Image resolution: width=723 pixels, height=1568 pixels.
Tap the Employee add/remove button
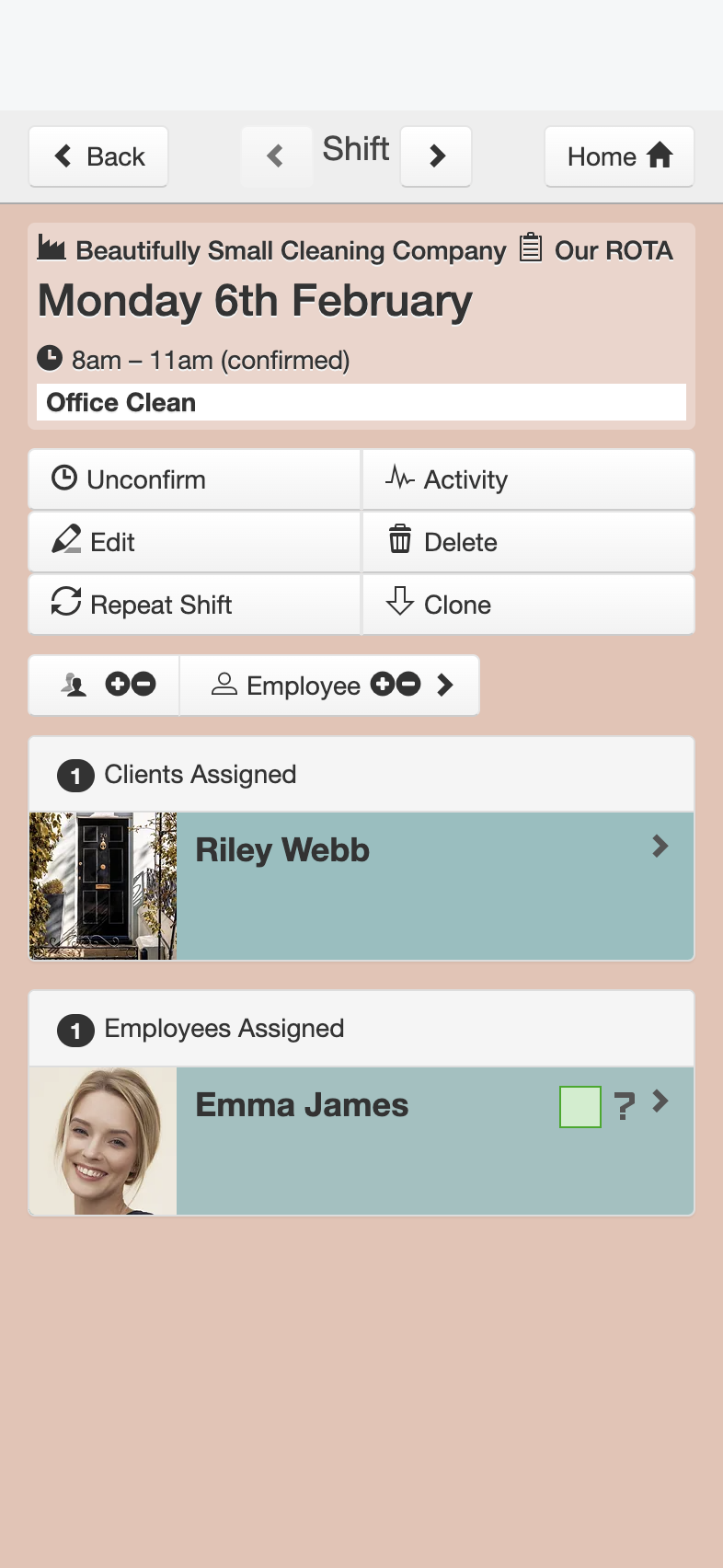[329, 685]
